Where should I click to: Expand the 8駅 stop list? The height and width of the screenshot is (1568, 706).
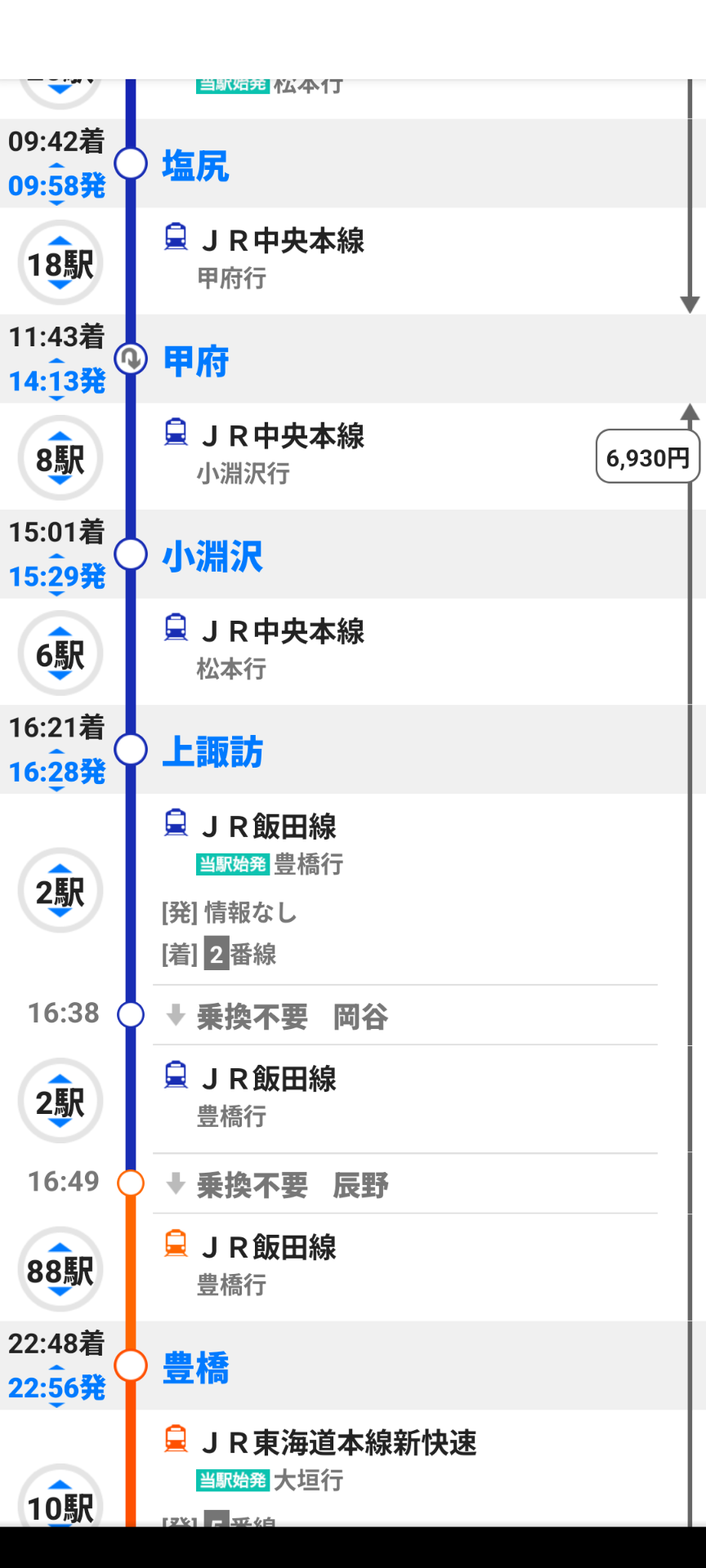60,459
